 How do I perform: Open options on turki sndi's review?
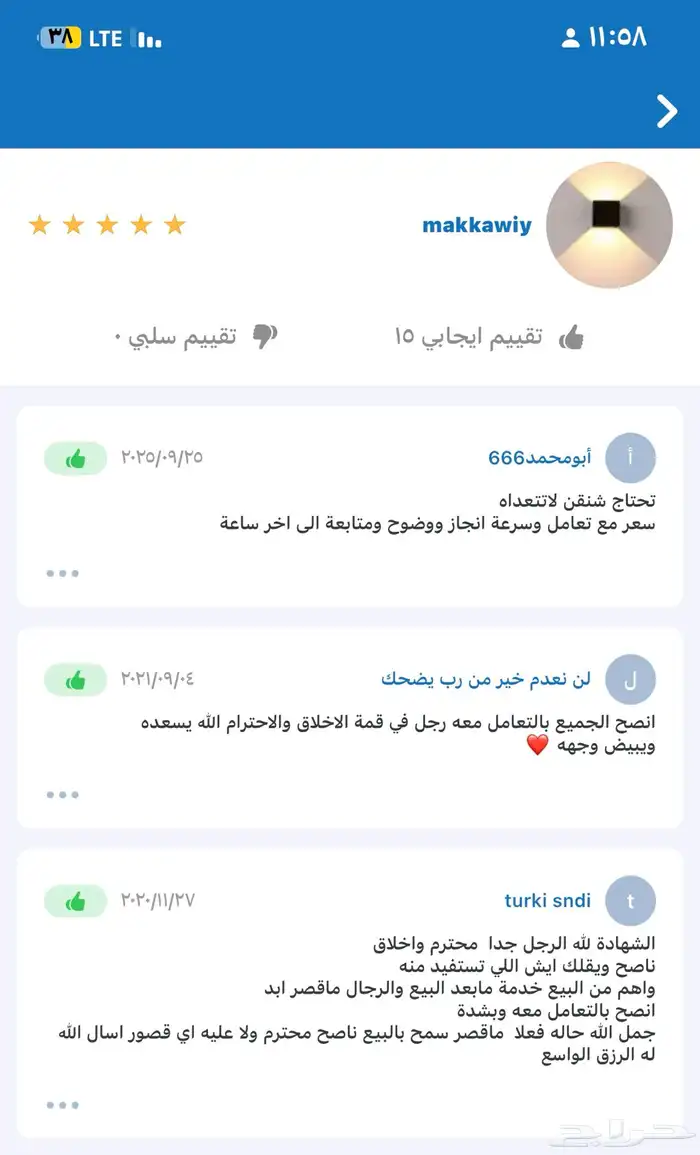click(x=62, y=1105)
